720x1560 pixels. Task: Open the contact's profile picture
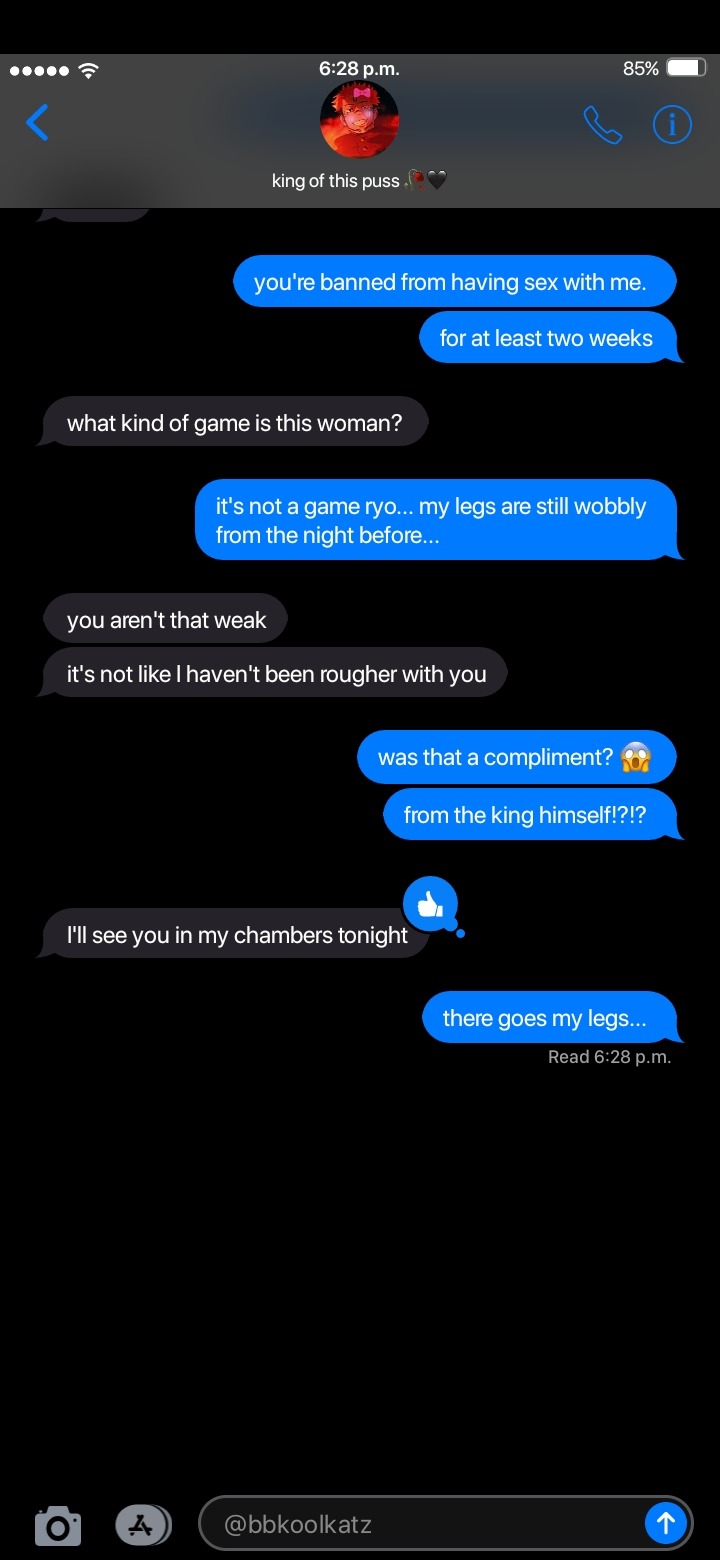pyautogui.click(x=359, y=120)
